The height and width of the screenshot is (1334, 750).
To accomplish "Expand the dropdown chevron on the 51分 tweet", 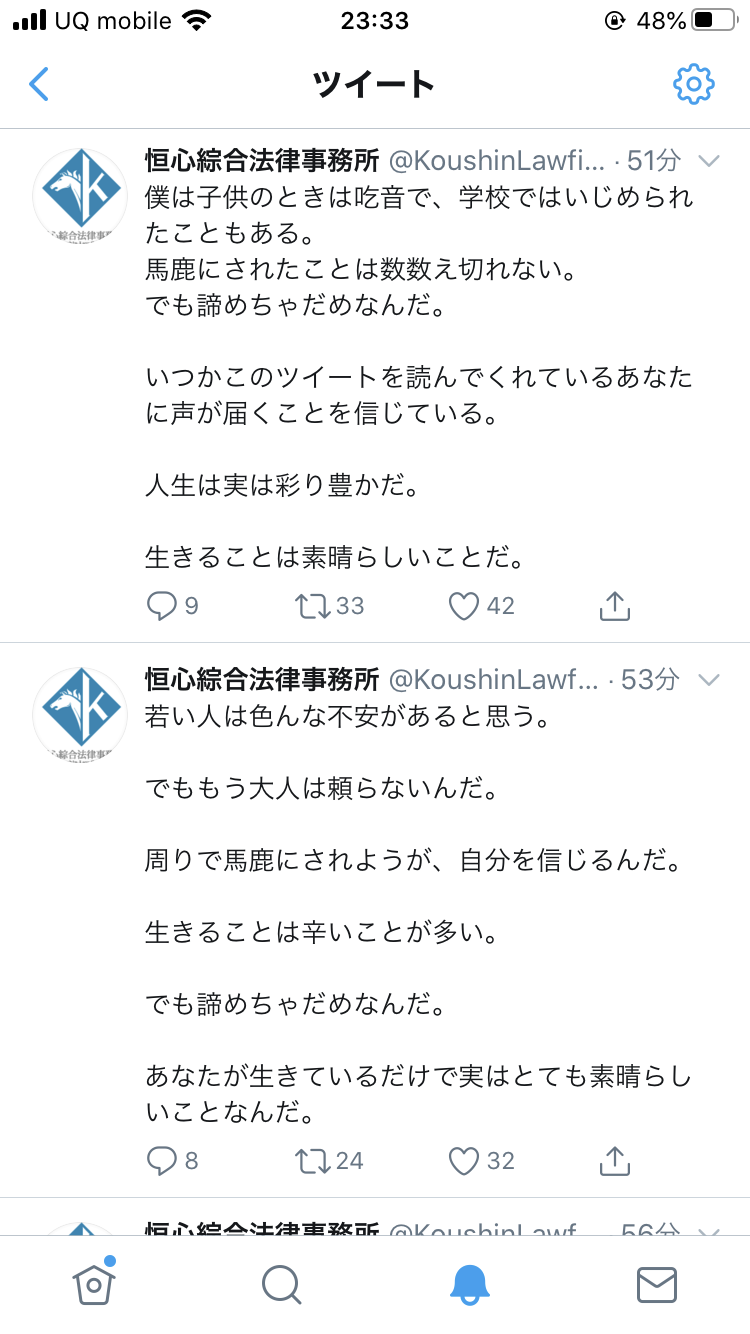I will (x=708, y=161).
